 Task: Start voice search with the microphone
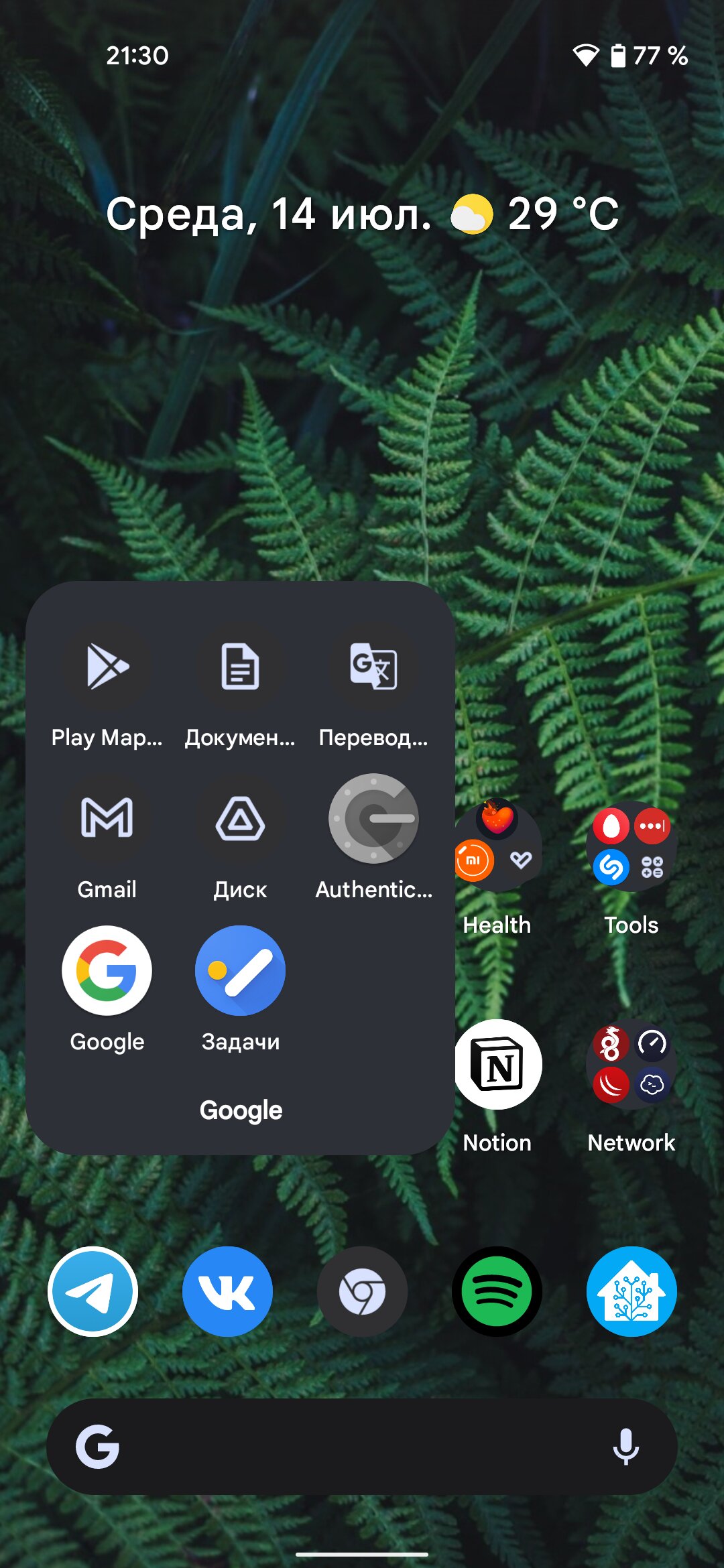(625, 1447)
